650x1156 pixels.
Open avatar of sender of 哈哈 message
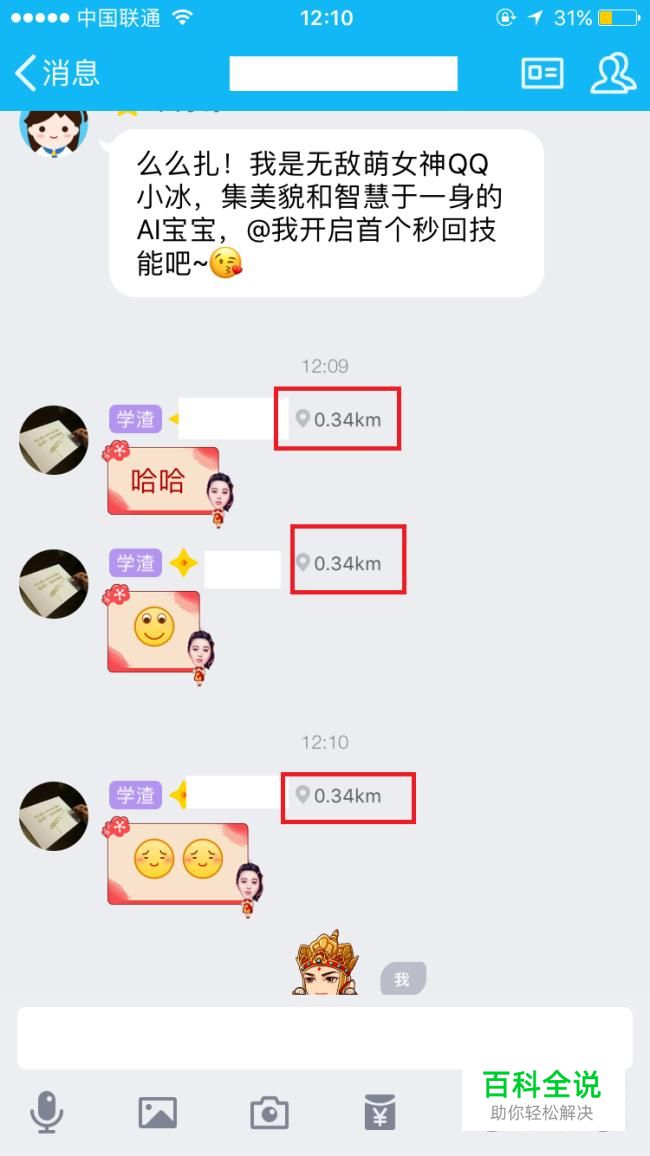coord(54,440)
